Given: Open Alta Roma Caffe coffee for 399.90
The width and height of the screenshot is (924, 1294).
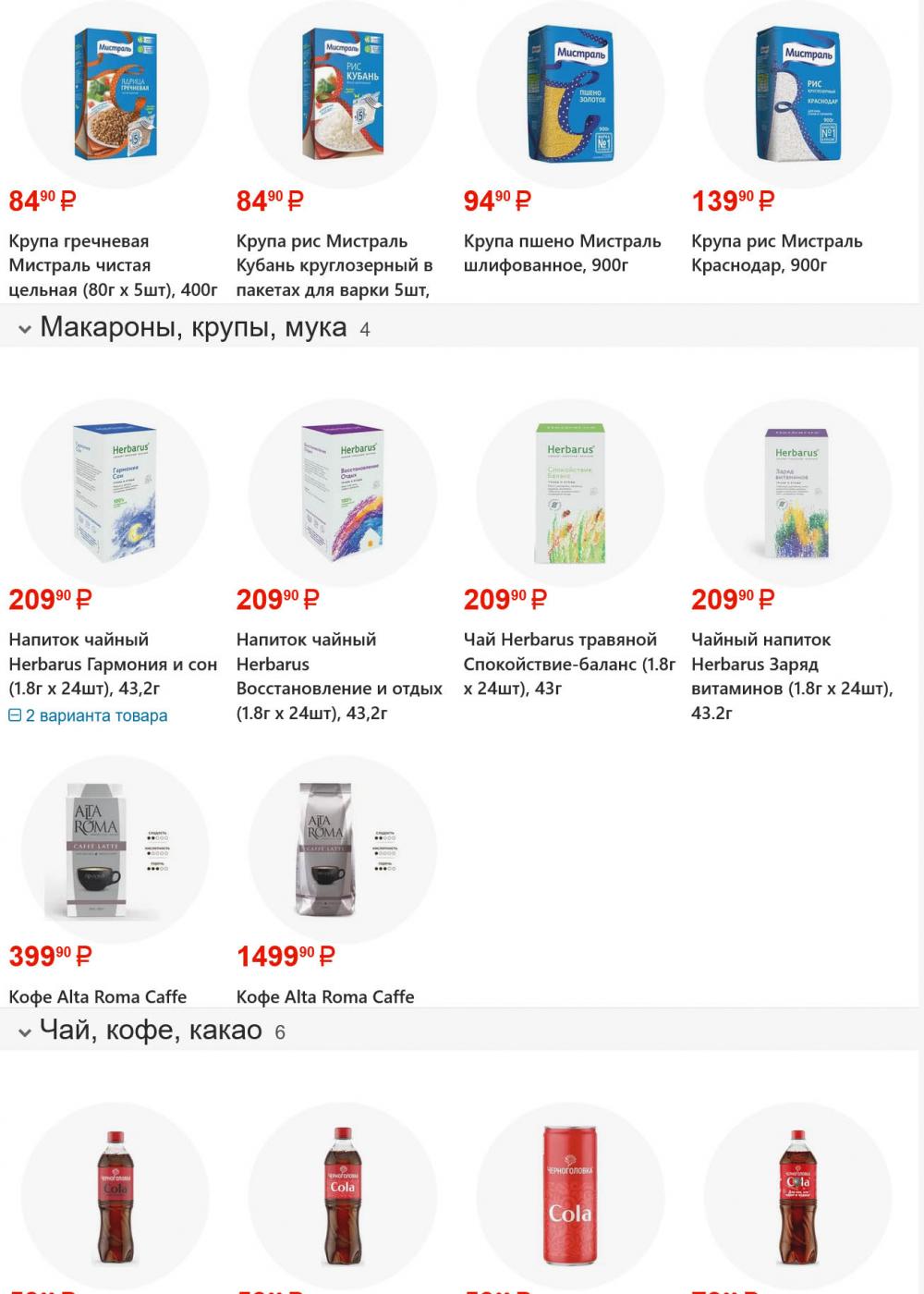Looking at the screenshot, I should click(x=98, y=996).
